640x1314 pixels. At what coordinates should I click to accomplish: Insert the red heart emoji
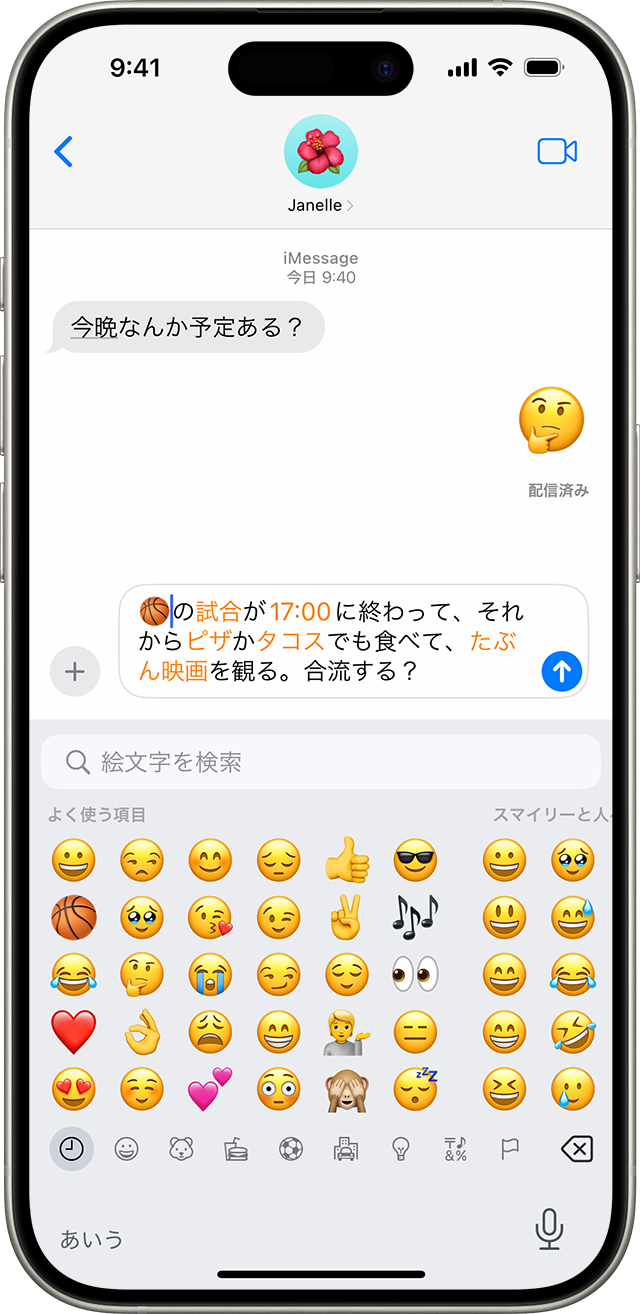tap(74, 1032)
